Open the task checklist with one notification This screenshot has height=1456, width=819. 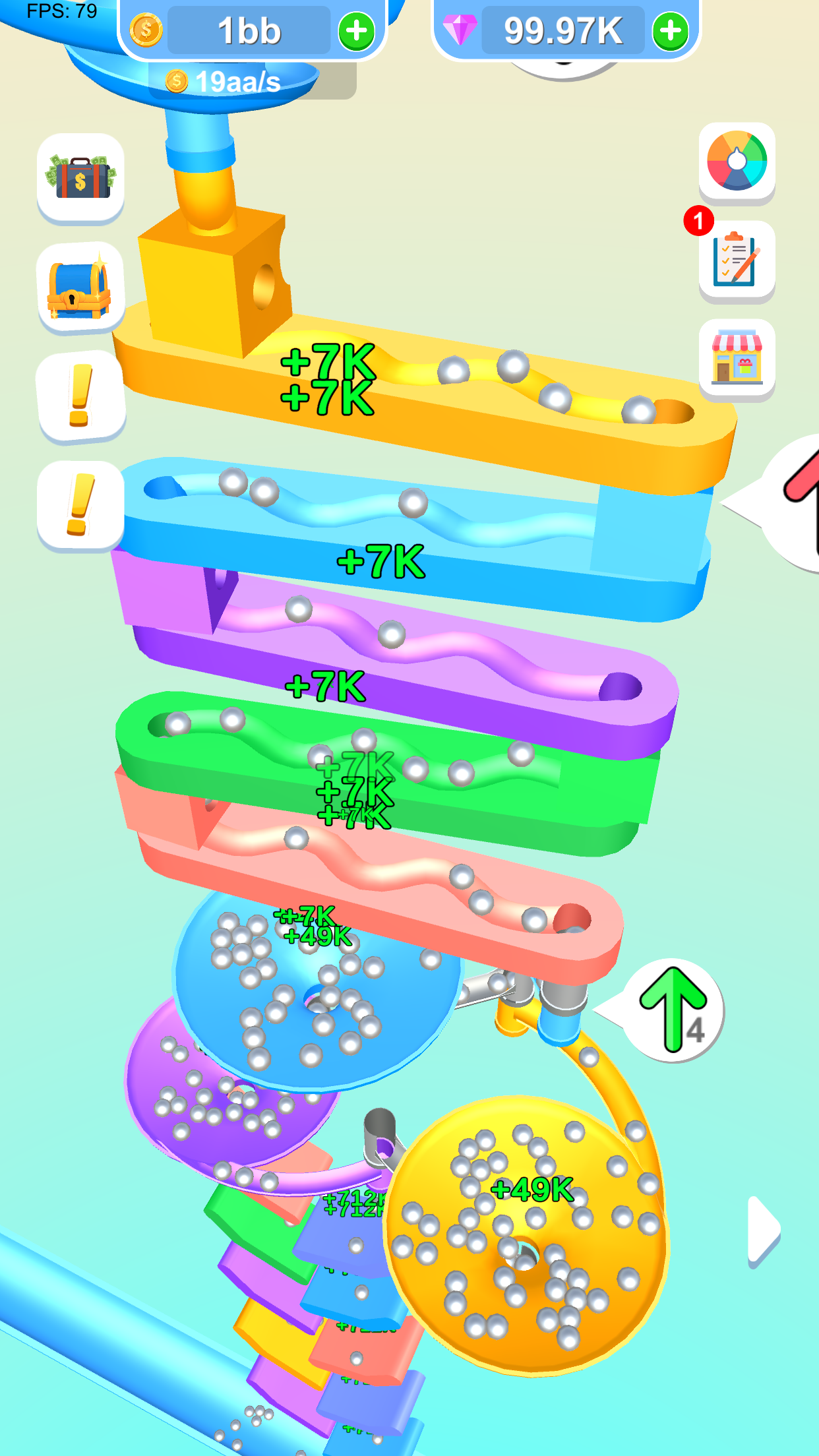pos(737,260)
